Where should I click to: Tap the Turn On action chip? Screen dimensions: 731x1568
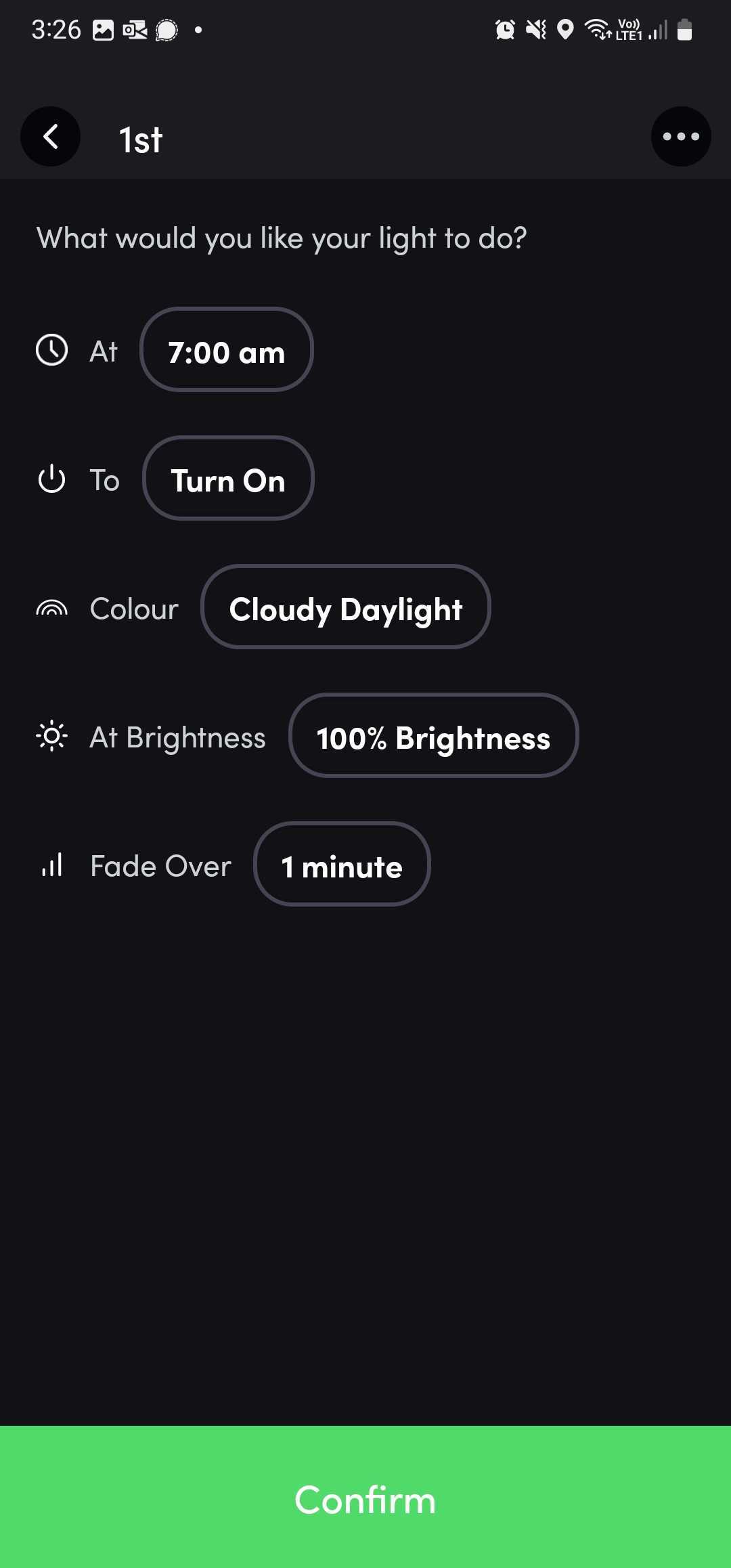228,479
